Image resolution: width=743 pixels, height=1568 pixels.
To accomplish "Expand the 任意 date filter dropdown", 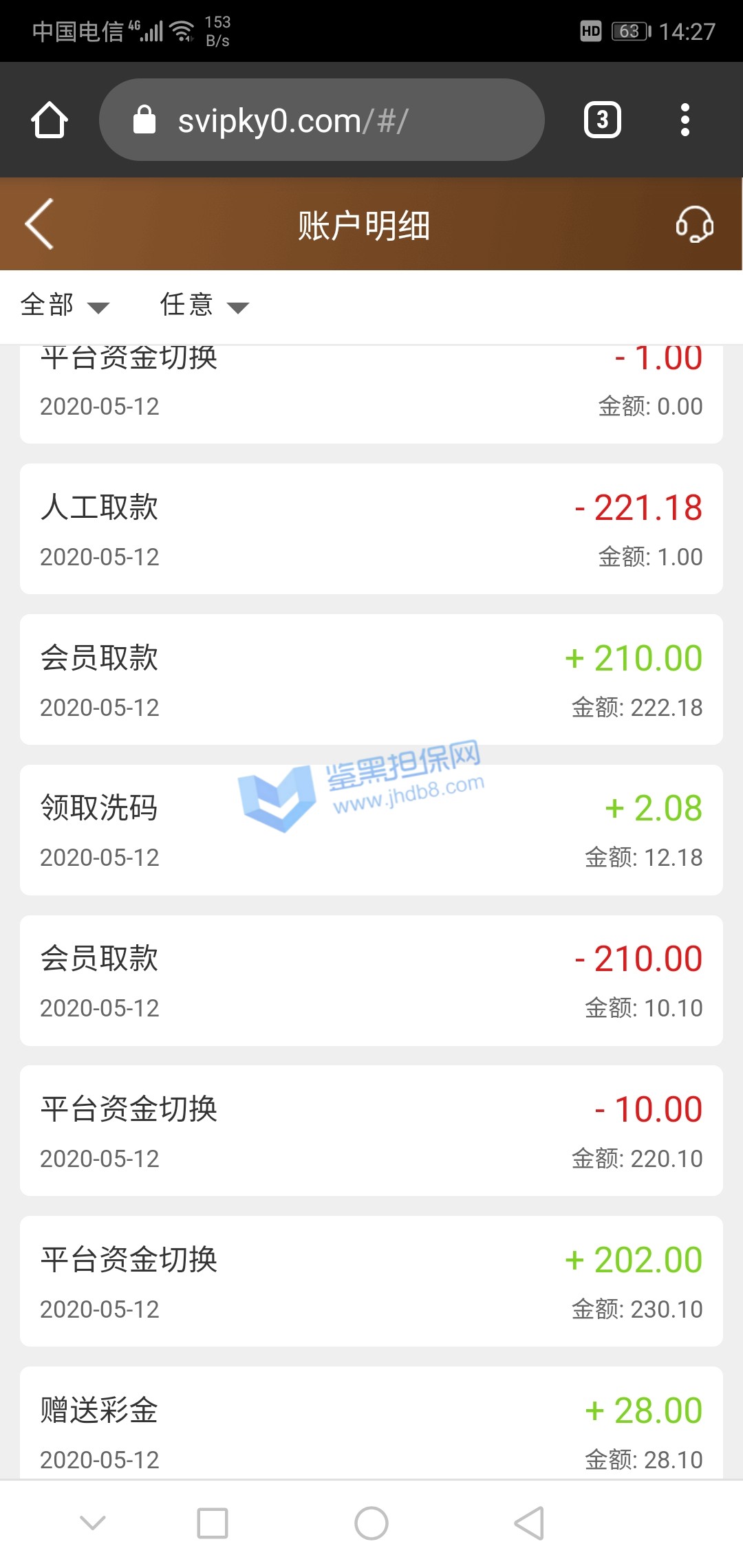I will pos(204,305).
